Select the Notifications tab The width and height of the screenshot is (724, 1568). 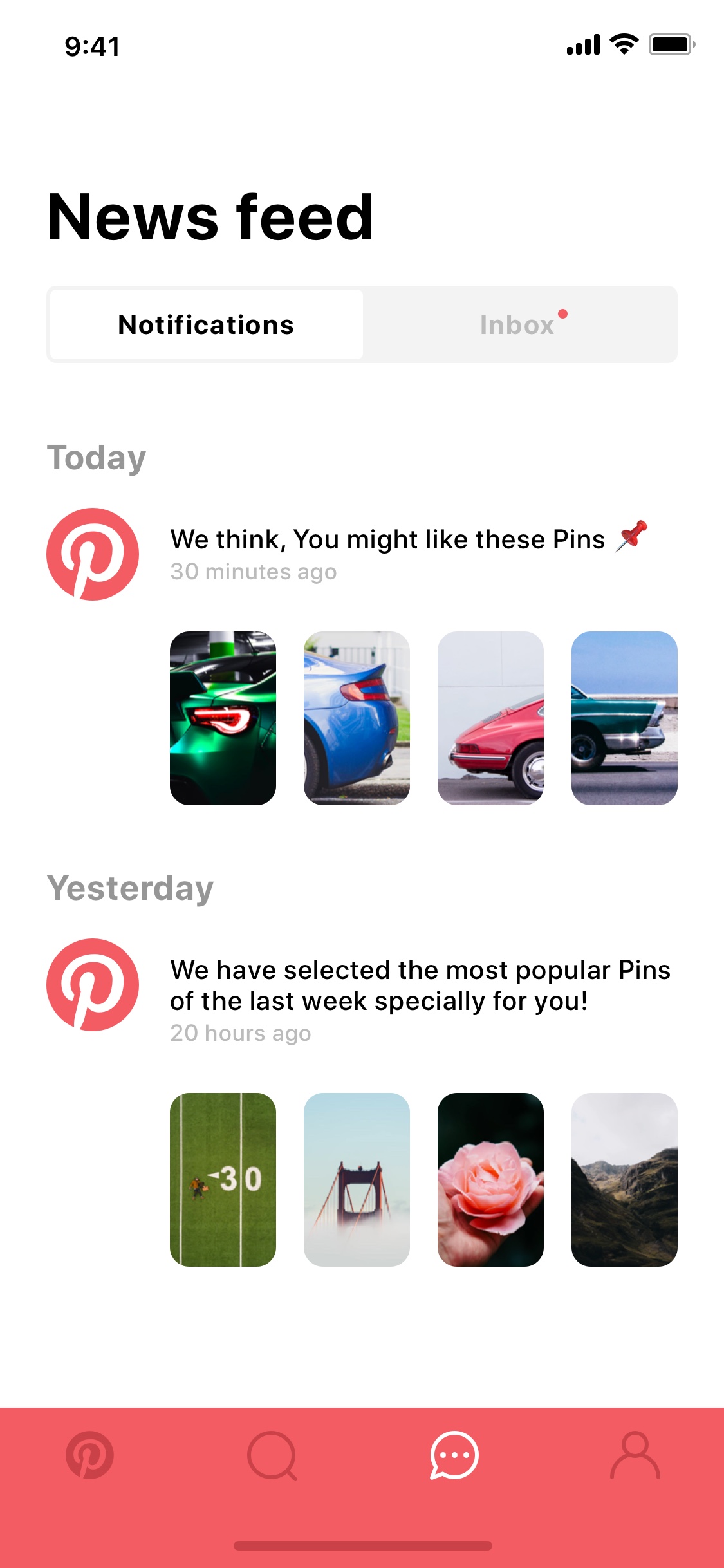tap(207, 324)
